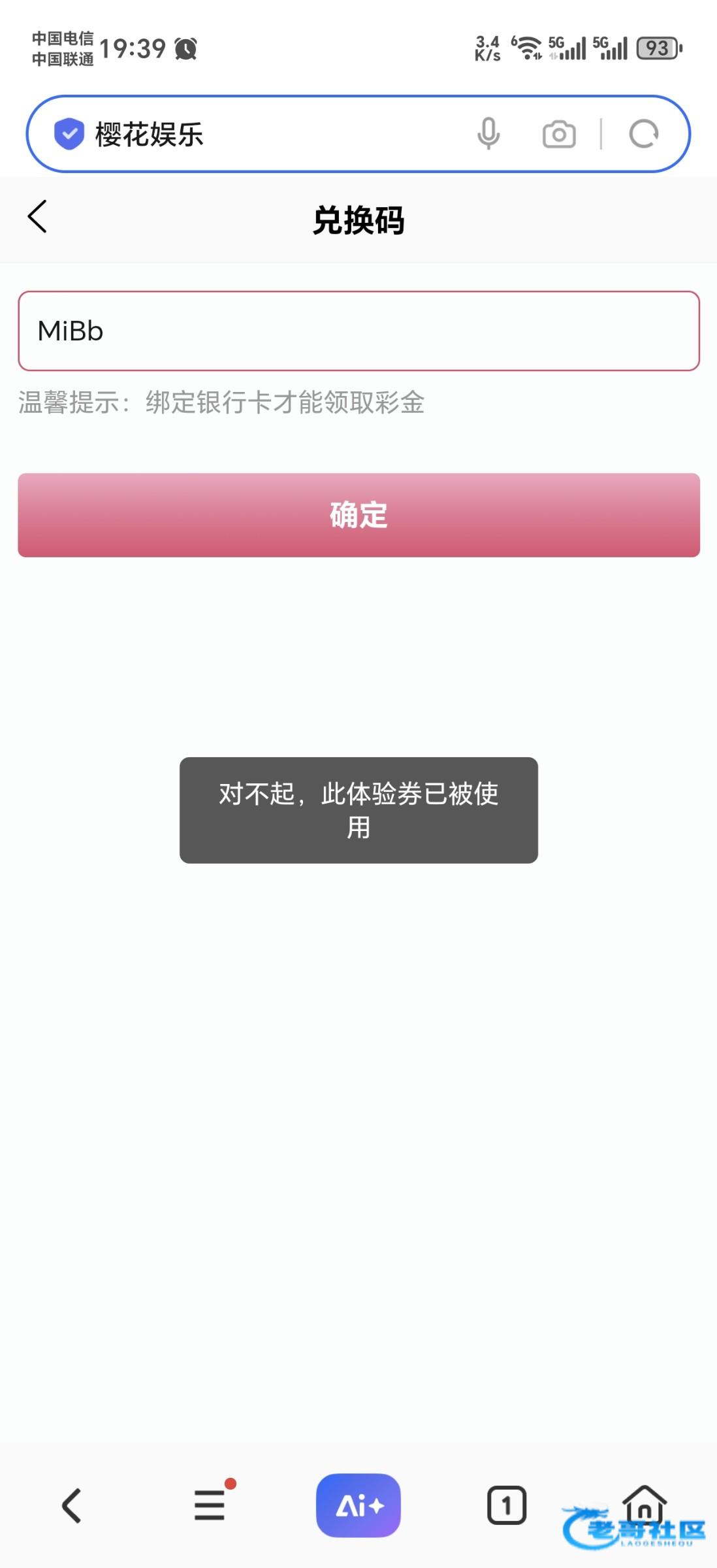The width and height of the screenshot is (717, 1568).
Task: Tap the redemption code input field
Action: coord(358,331)
